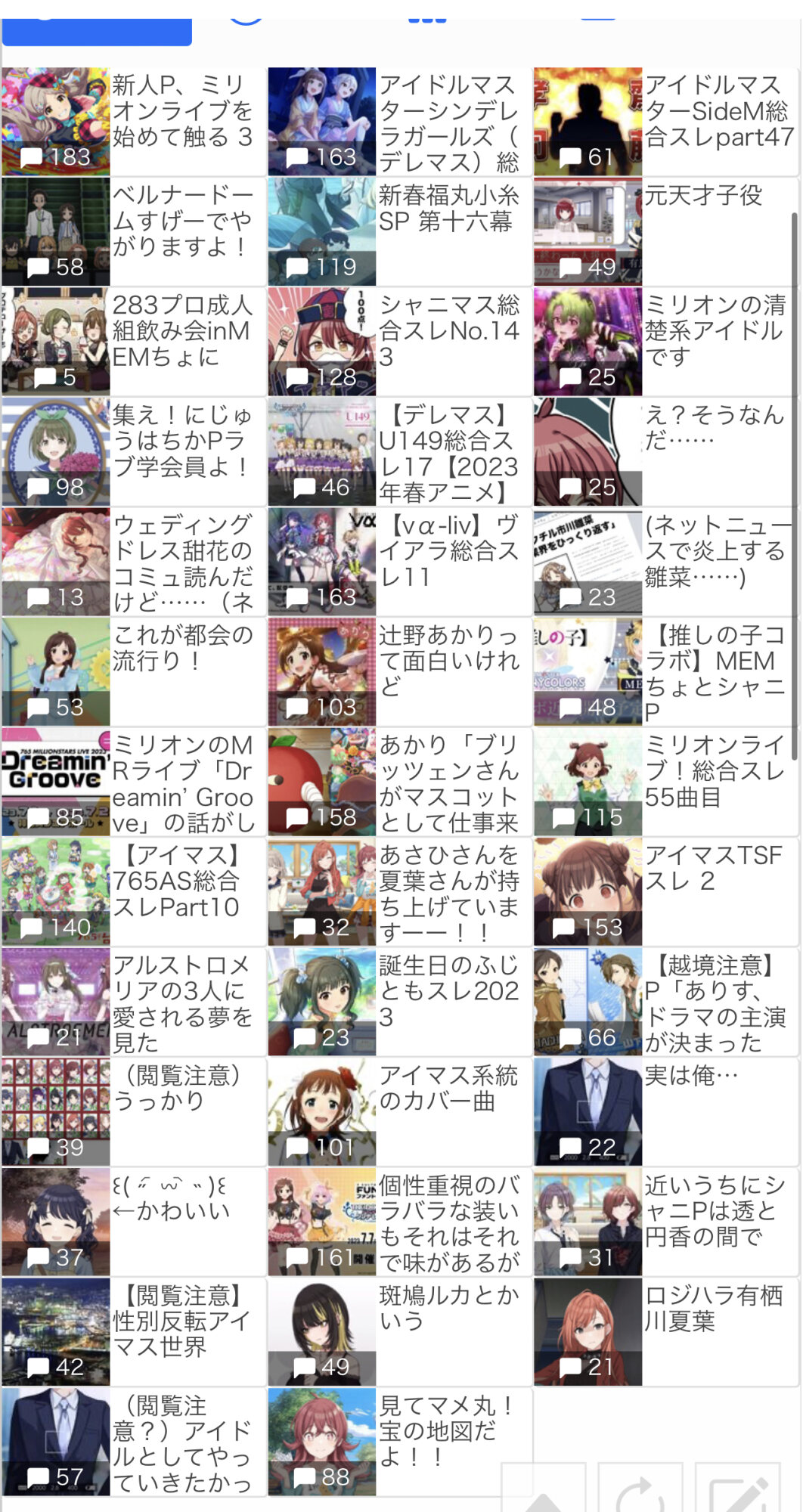
Task: Open the U149総合スレ17 thread
Action: [x=400, y=451]
